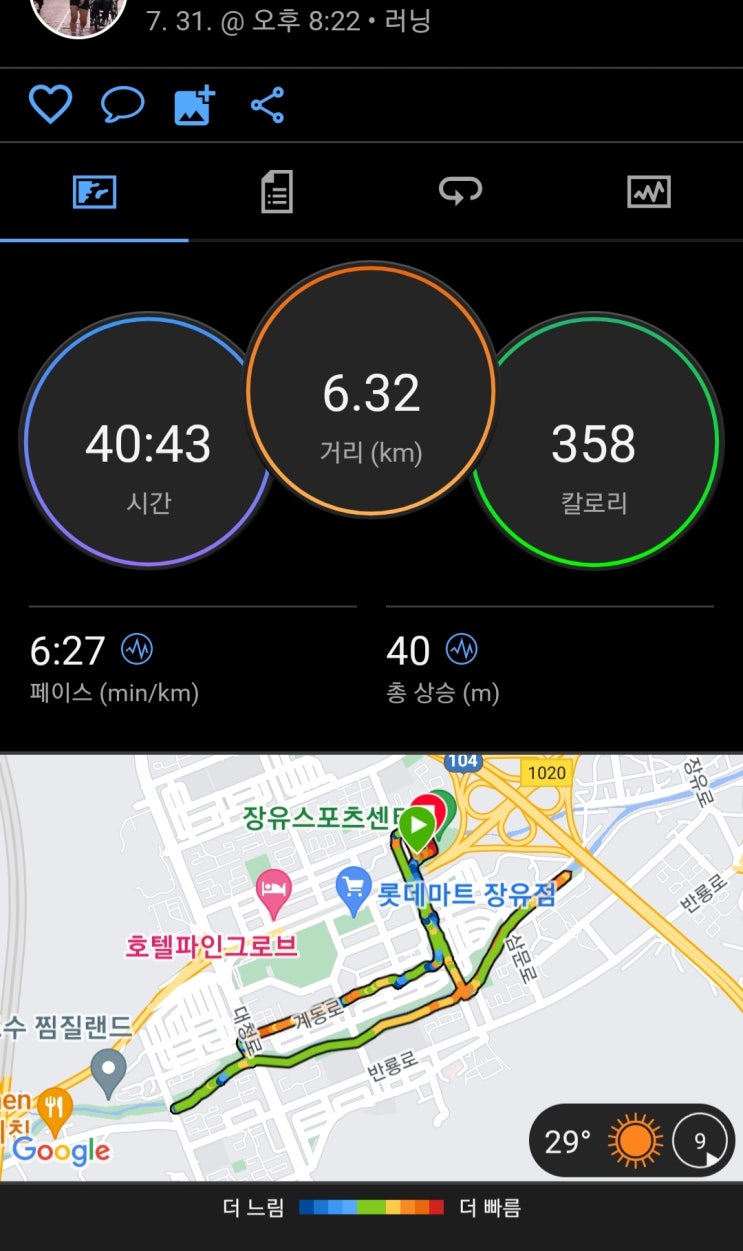Switch to the stats details tab
Screen dimensions: 743x1251
tap(276, 191)
